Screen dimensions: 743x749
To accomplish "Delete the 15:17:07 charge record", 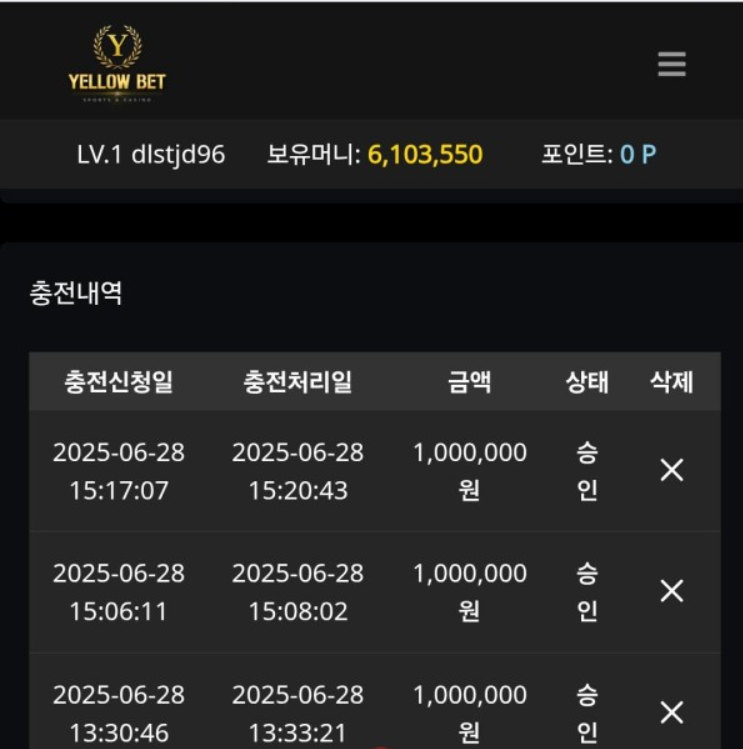I will pyautogui.click(x=671, y=470).
